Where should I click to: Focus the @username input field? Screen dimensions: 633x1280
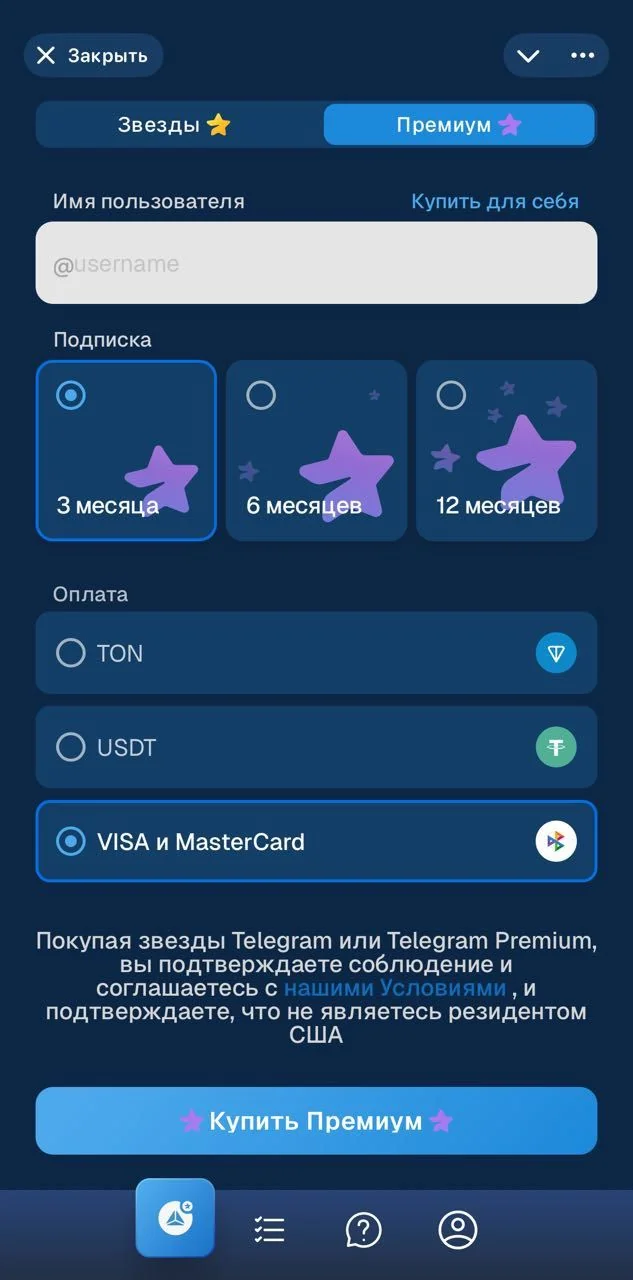click(x=316, y=263)
